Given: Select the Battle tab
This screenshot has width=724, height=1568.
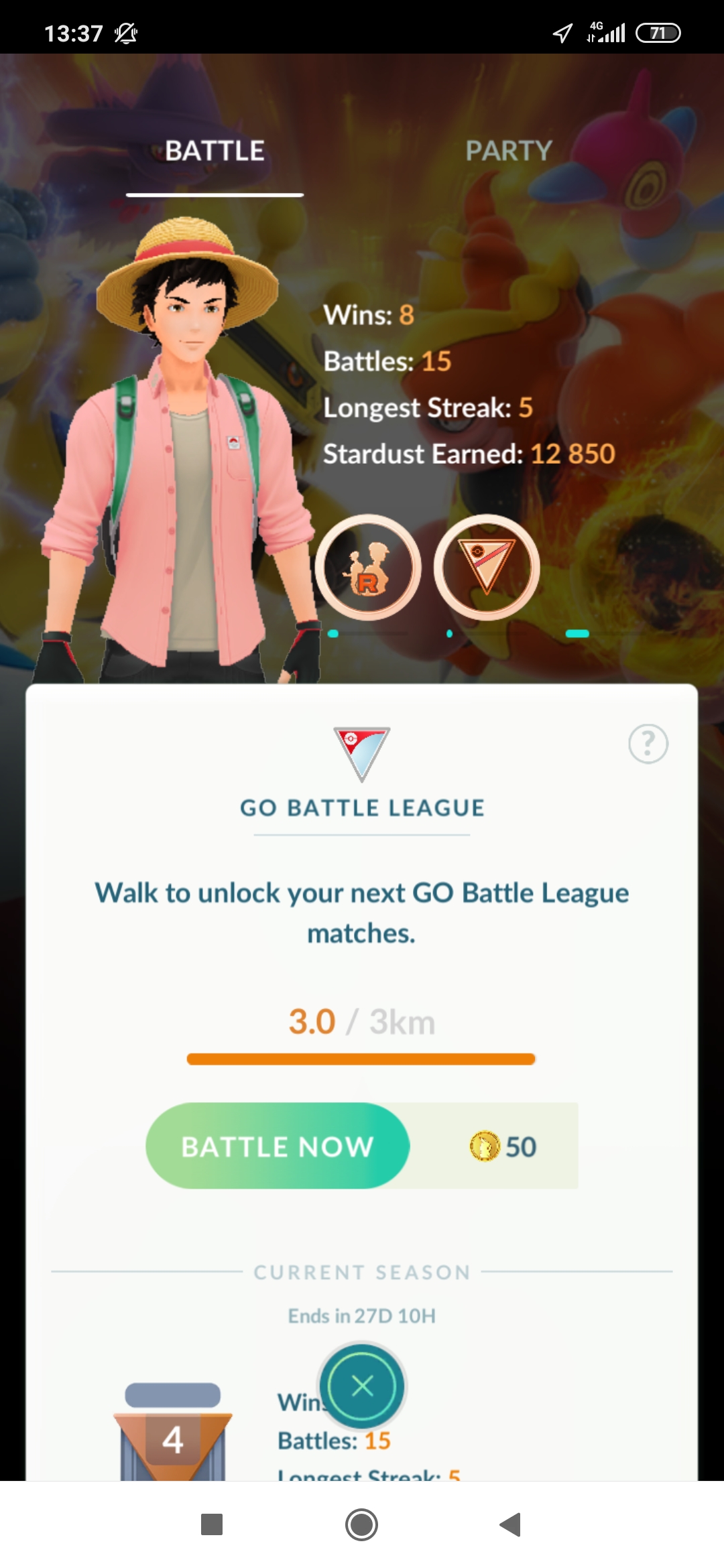Looking at the screenshot, I should (x=215, y=151).
